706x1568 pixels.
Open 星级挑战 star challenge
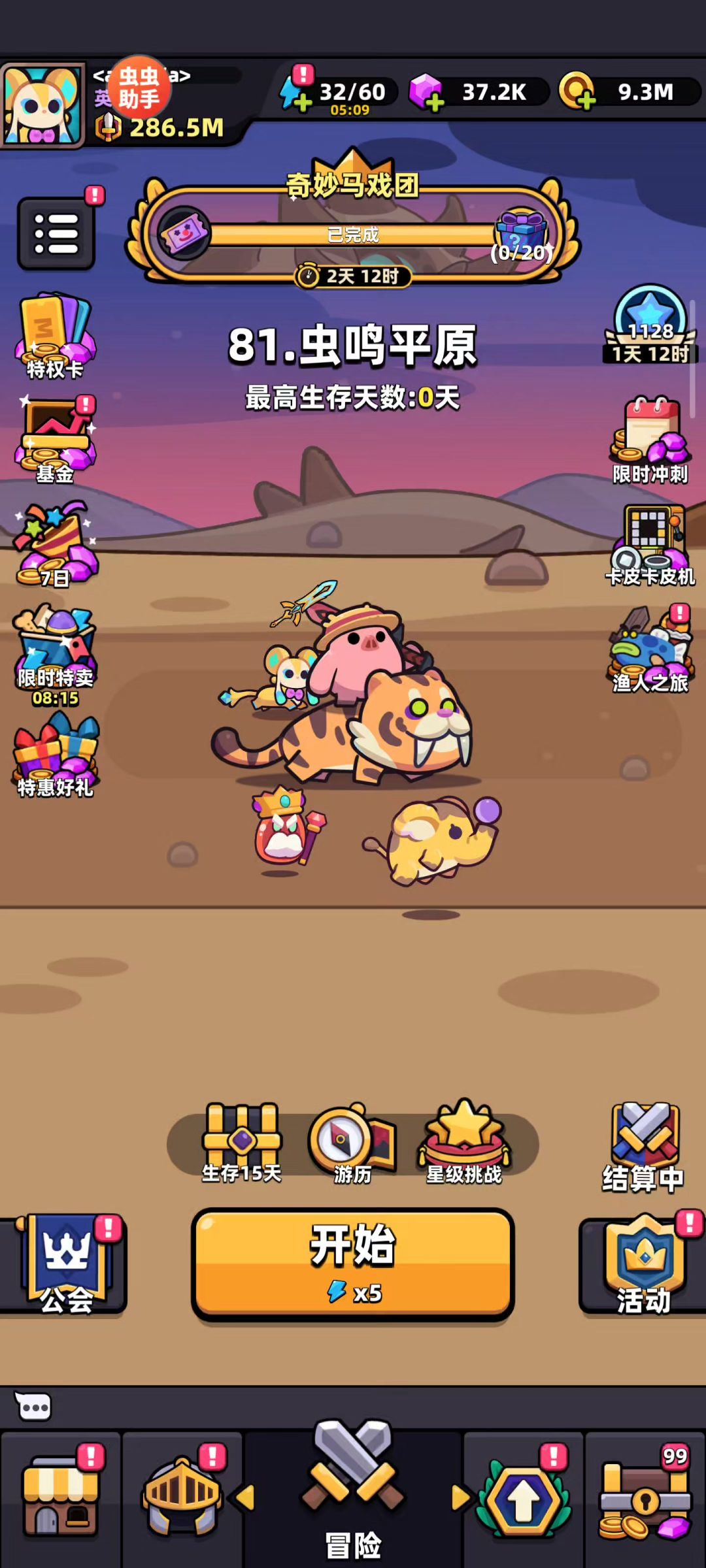(x=464, y=1143)
